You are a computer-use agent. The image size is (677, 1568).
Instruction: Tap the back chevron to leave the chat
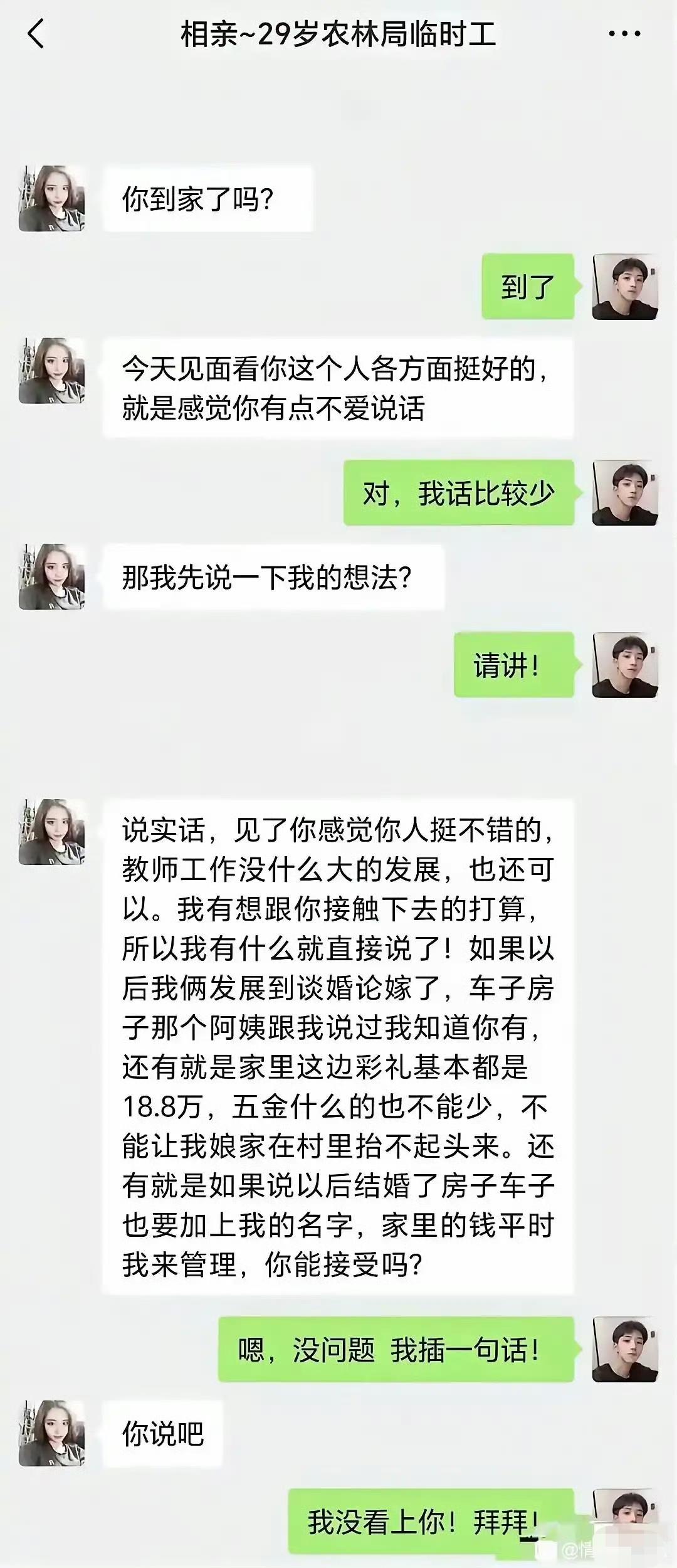(36, 36)
